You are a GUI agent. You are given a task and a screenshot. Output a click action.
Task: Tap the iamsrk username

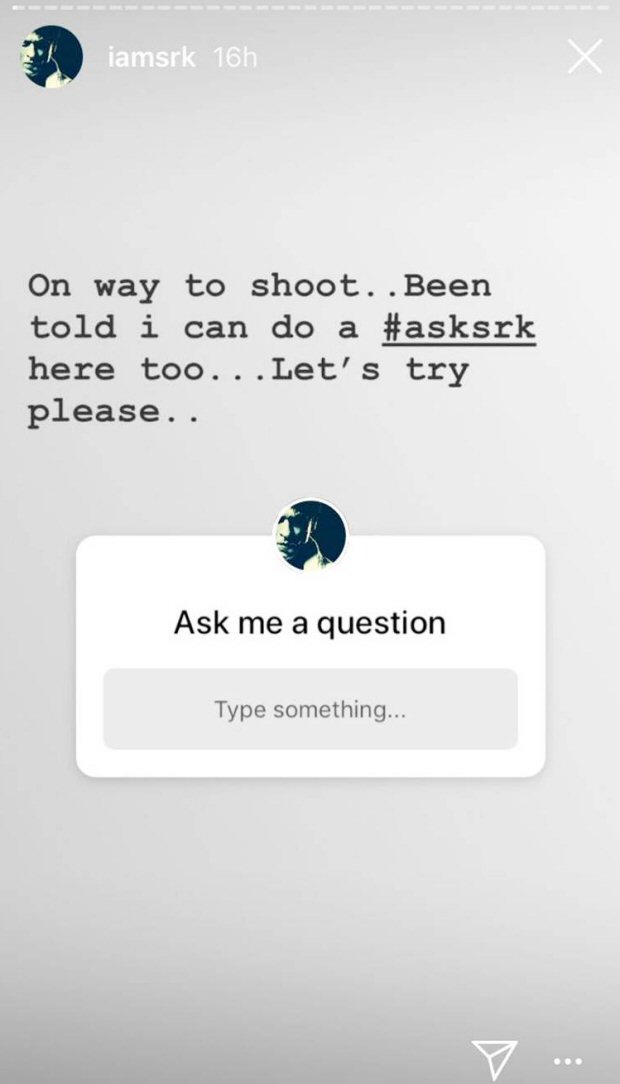coord(151,58)
